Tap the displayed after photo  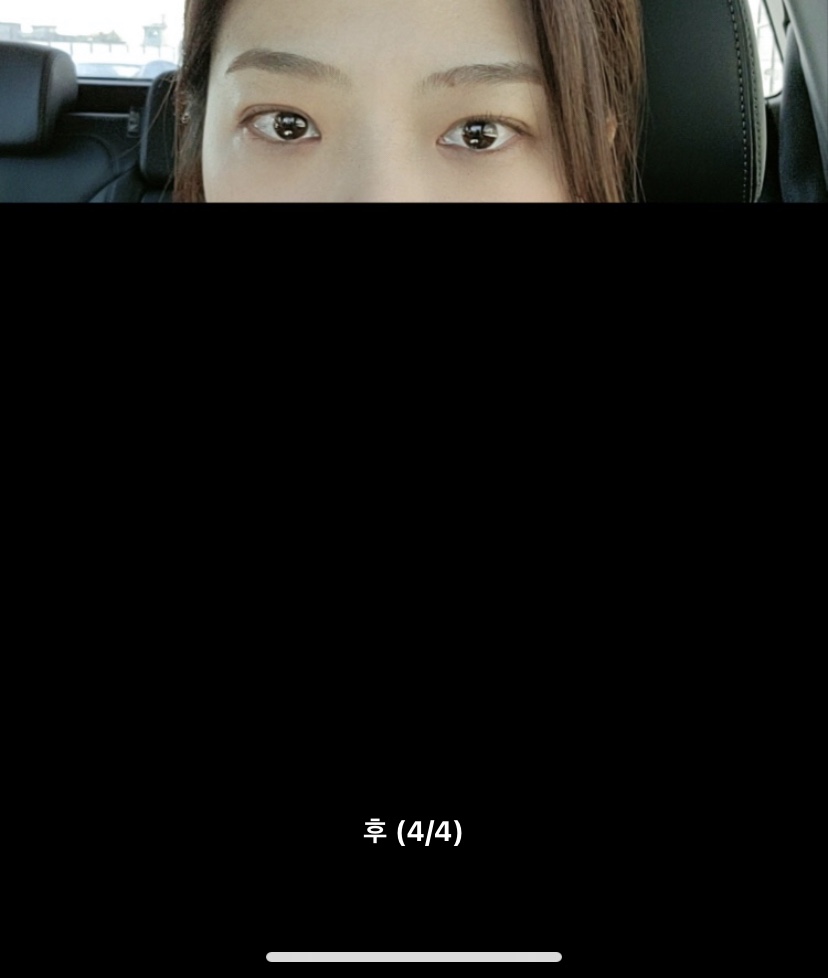[x=413, y=100]
